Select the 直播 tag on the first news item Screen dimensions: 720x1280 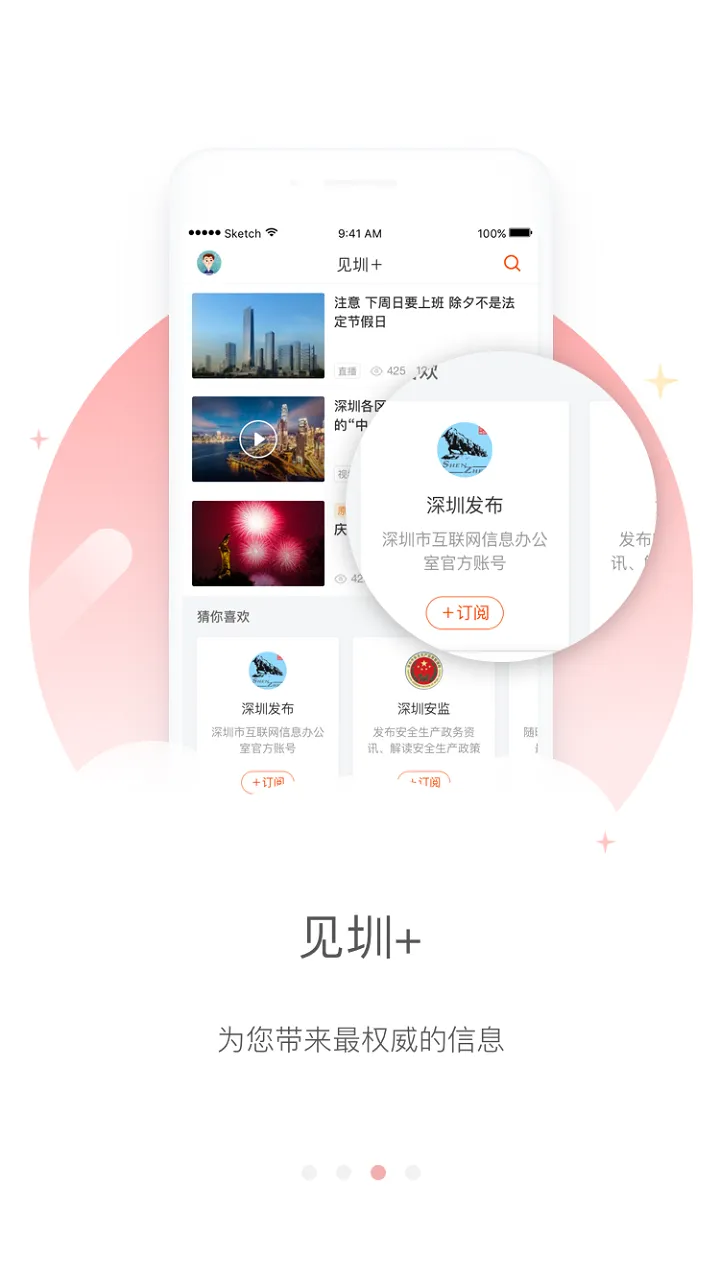(347, 369)
